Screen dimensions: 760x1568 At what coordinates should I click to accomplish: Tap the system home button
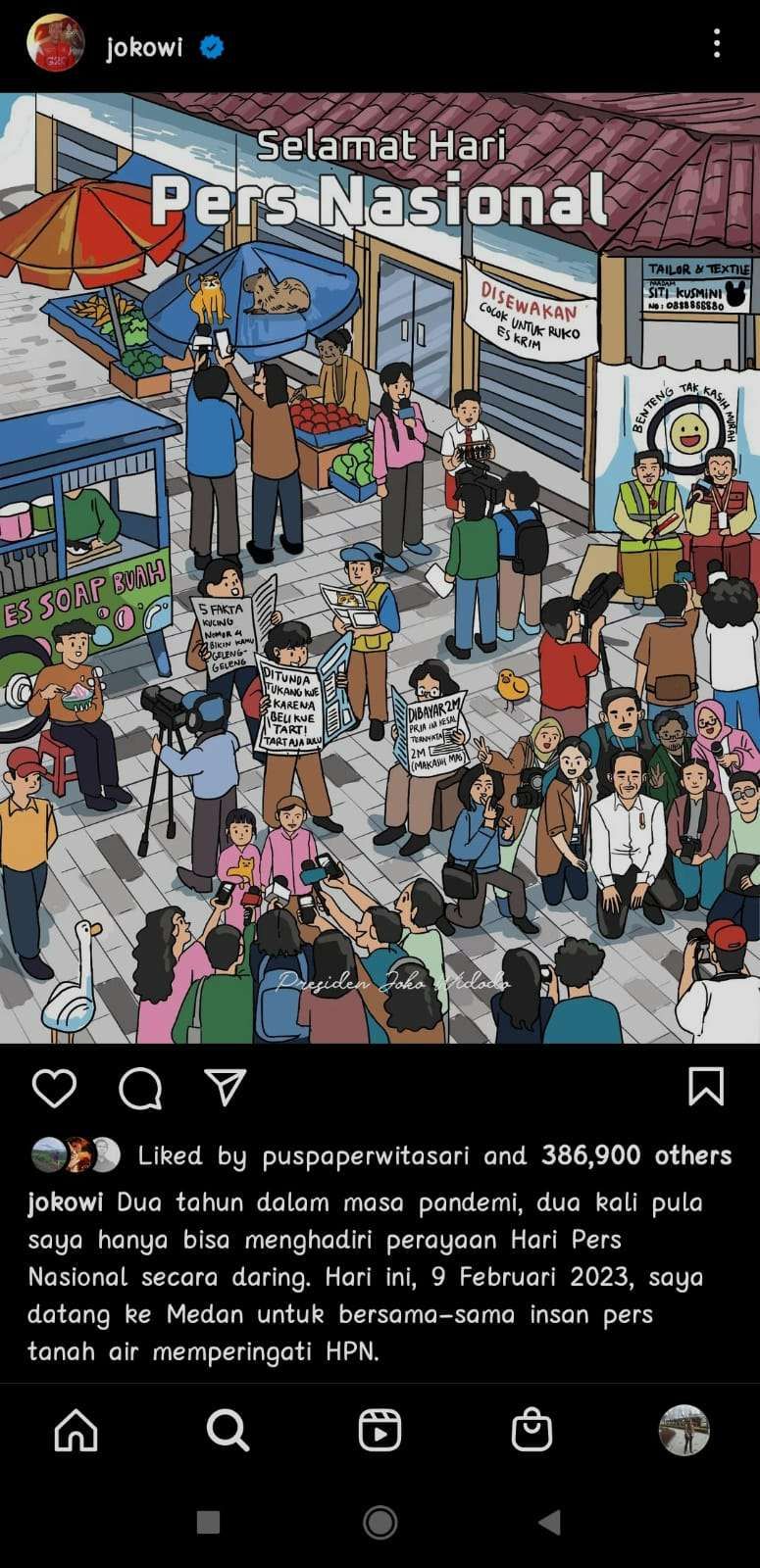point(380,1522)
